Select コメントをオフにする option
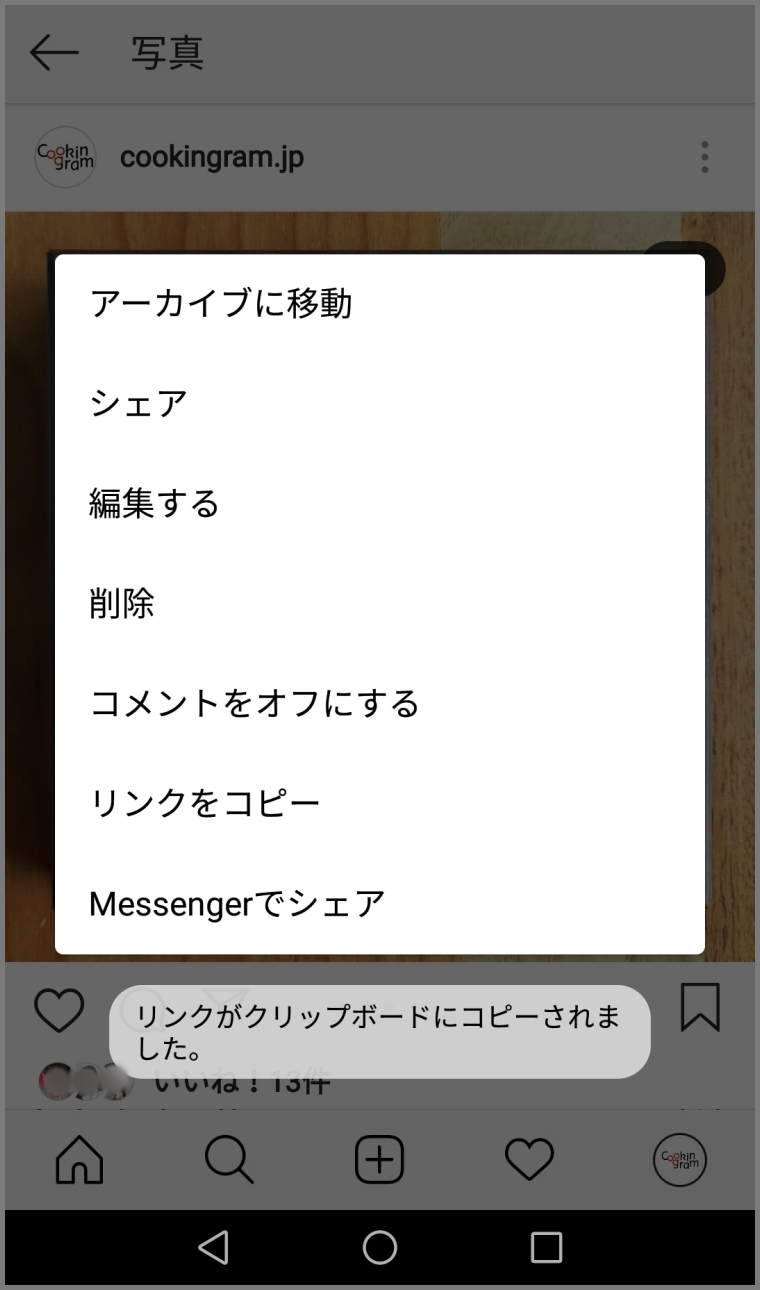Screen dimensions: 760x1290 [x=254, y=703]
